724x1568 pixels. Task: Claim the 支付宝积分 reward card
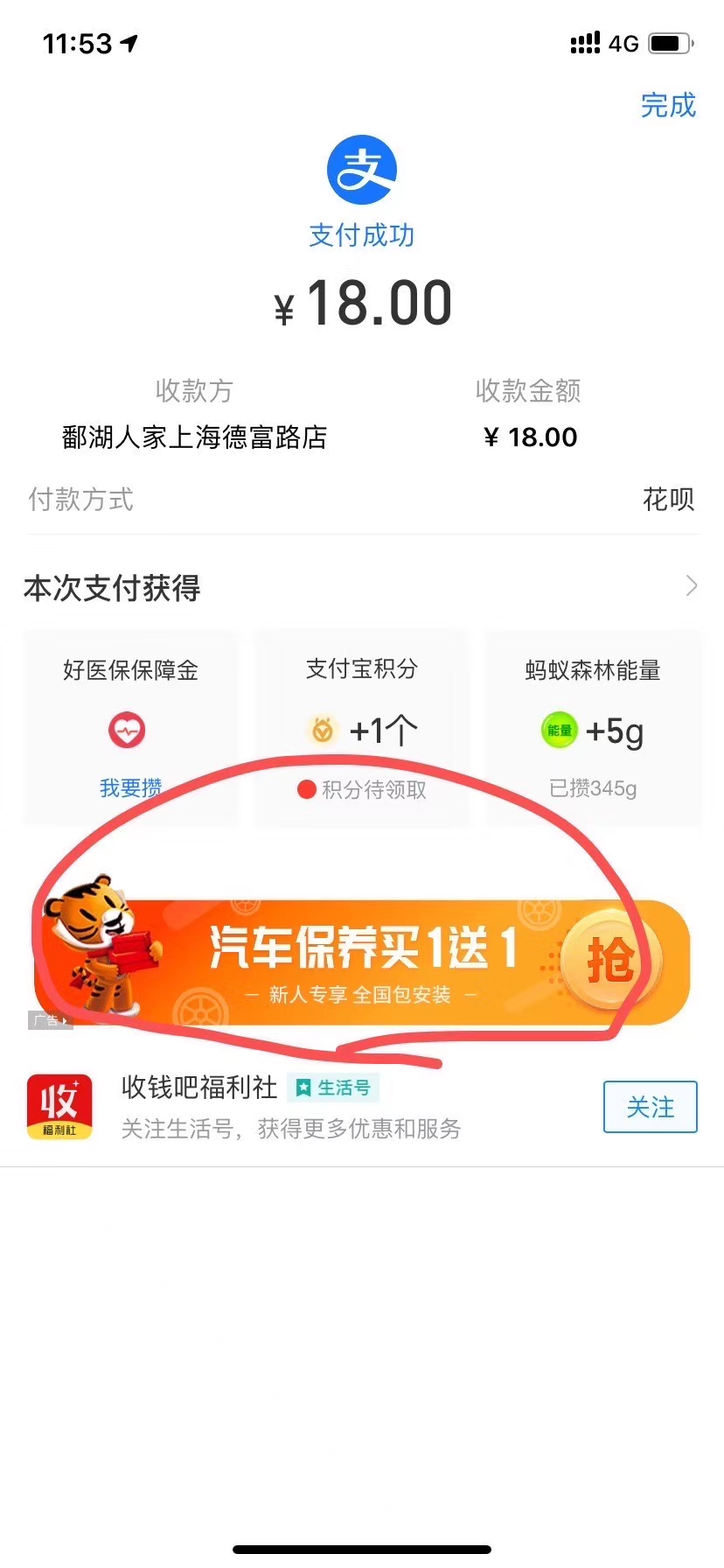point(362,728)
